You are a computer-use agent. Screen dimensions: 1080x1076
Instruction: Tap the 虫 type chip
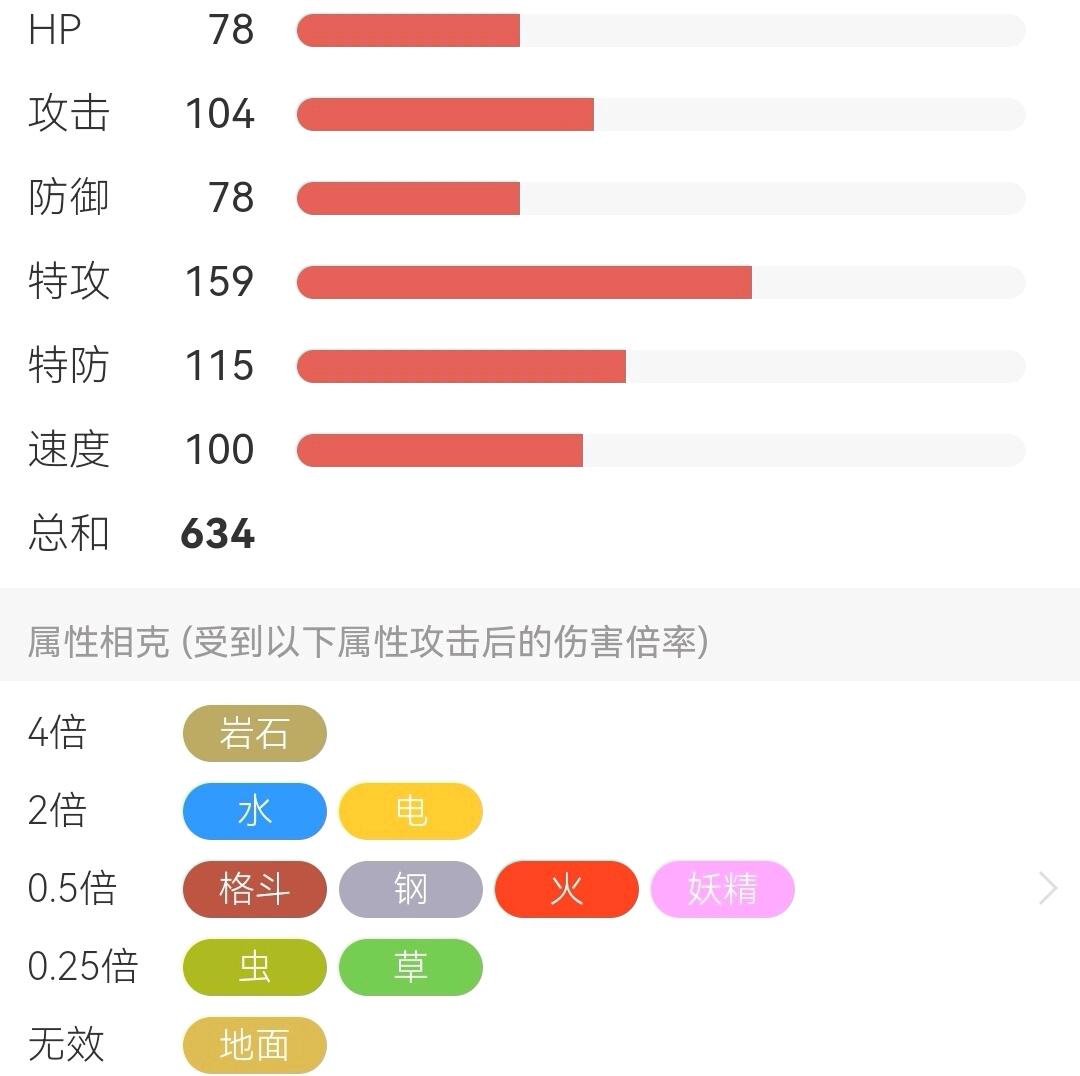255,966
